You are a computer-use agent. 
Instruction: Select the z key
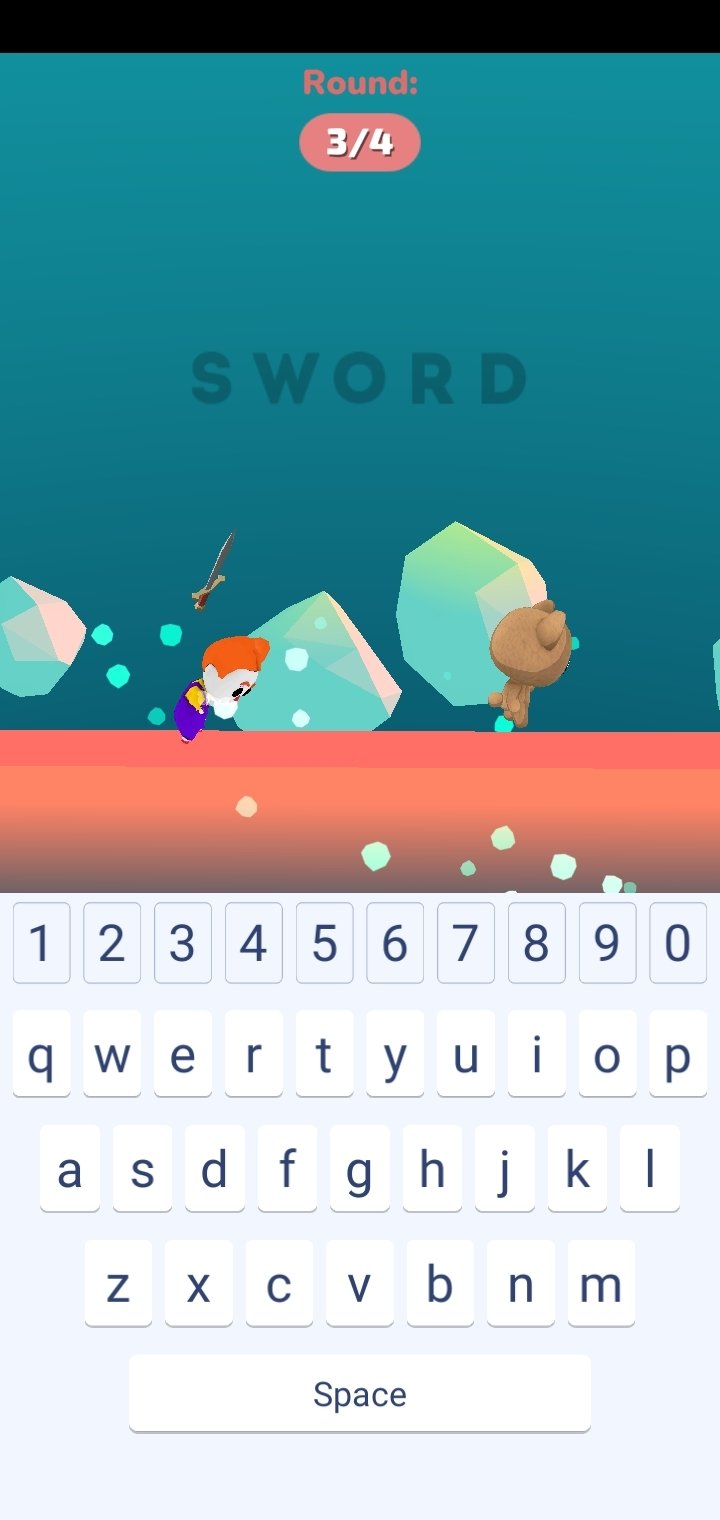(118, 1283)
